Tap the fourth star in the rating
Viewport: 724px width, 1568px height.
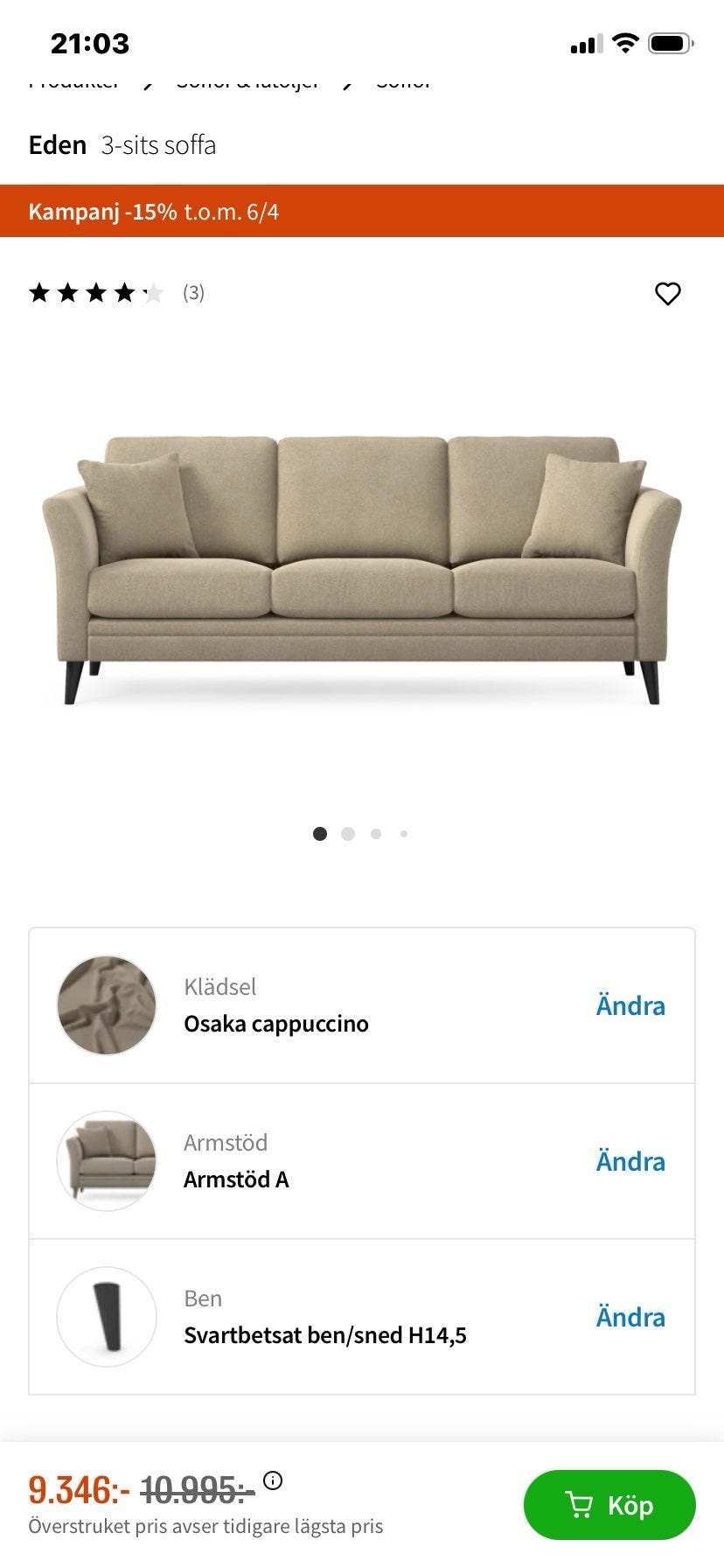click(123, 292)
